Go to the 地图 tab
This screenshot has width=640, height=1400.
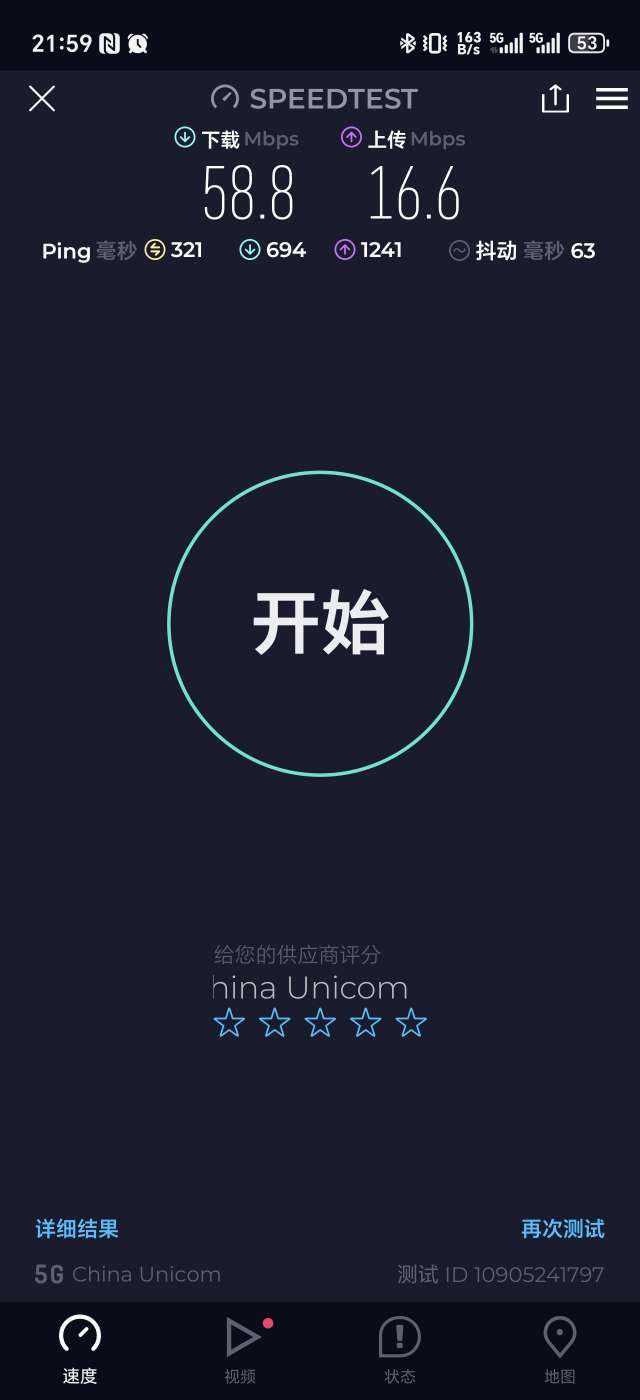[560, 1350]
